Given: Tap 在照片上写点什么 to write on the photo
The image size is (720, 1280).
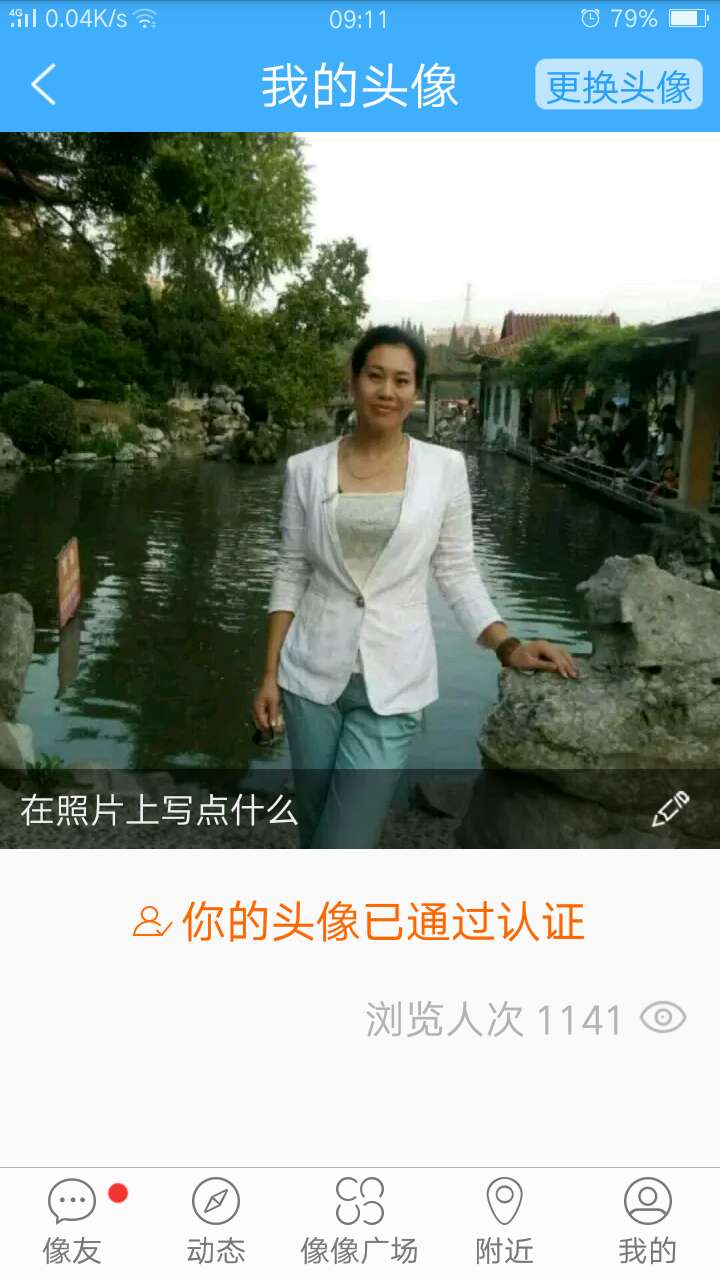Looking at the screenshot, I should (x=160, y=810).
